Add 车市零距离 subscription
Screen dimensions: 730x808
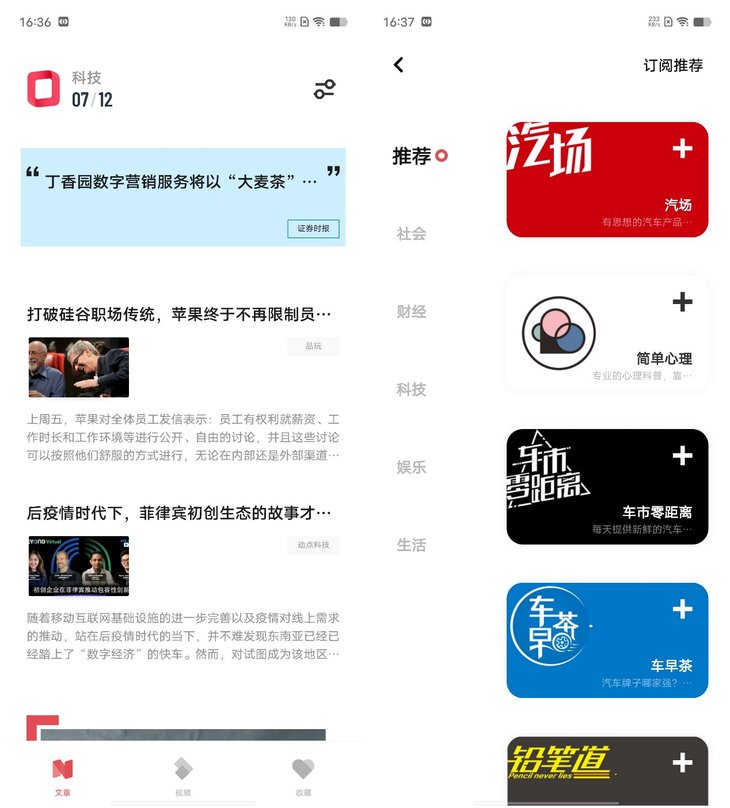click(x=683, y=456)
